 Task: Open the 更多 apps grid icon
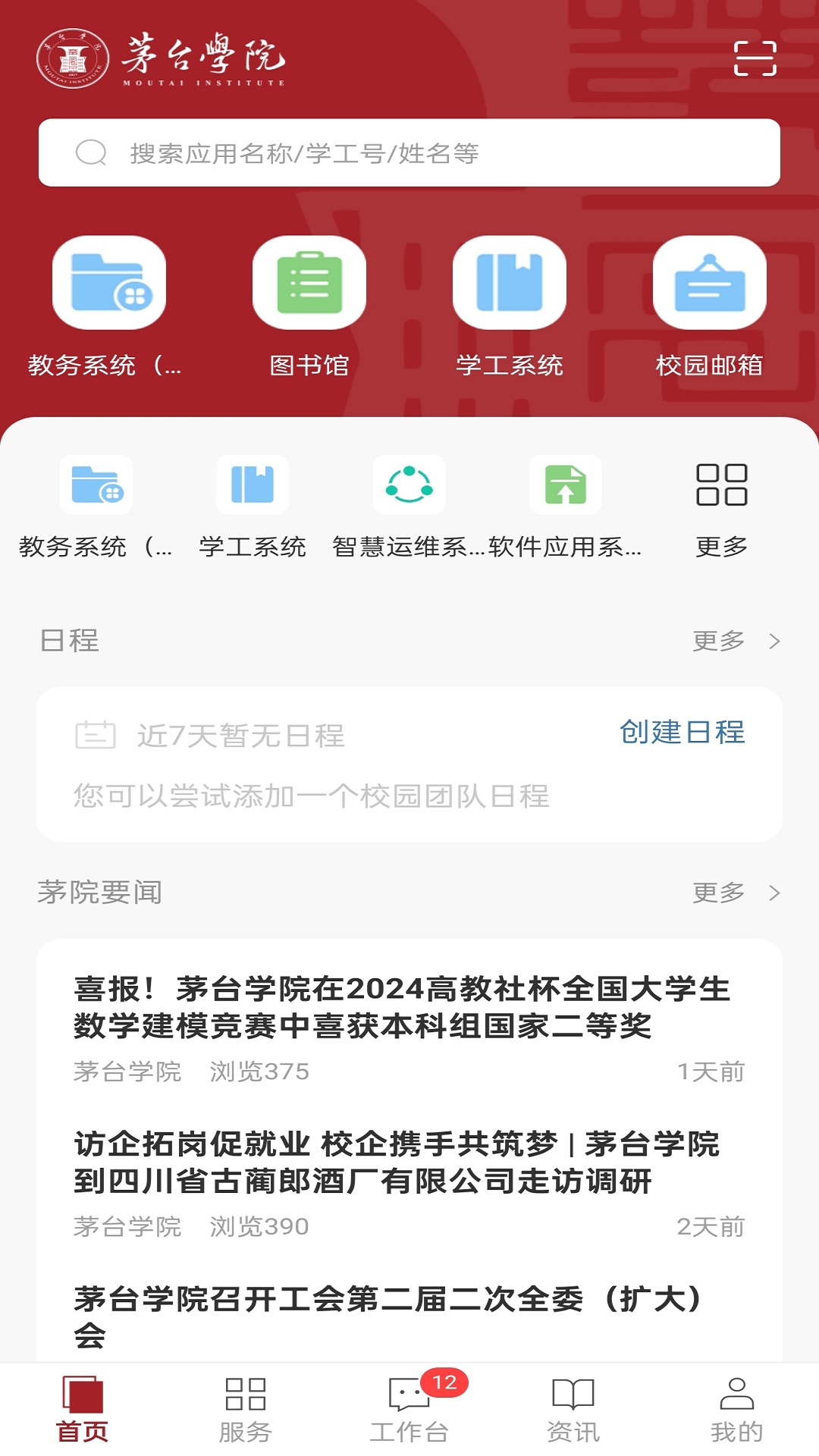721,486
